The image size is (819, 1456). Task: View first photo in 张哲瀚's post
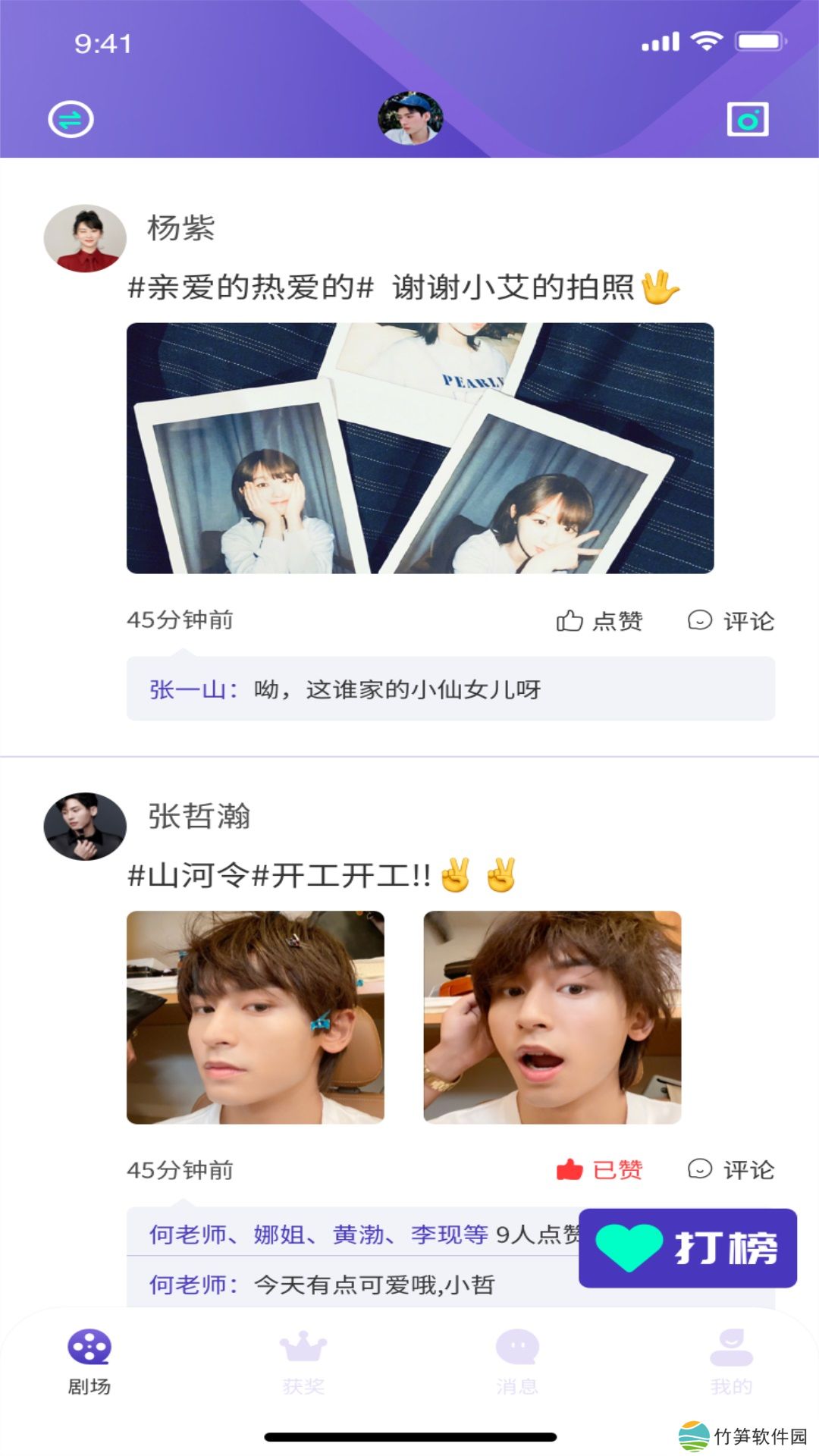tap(256, 1017)
